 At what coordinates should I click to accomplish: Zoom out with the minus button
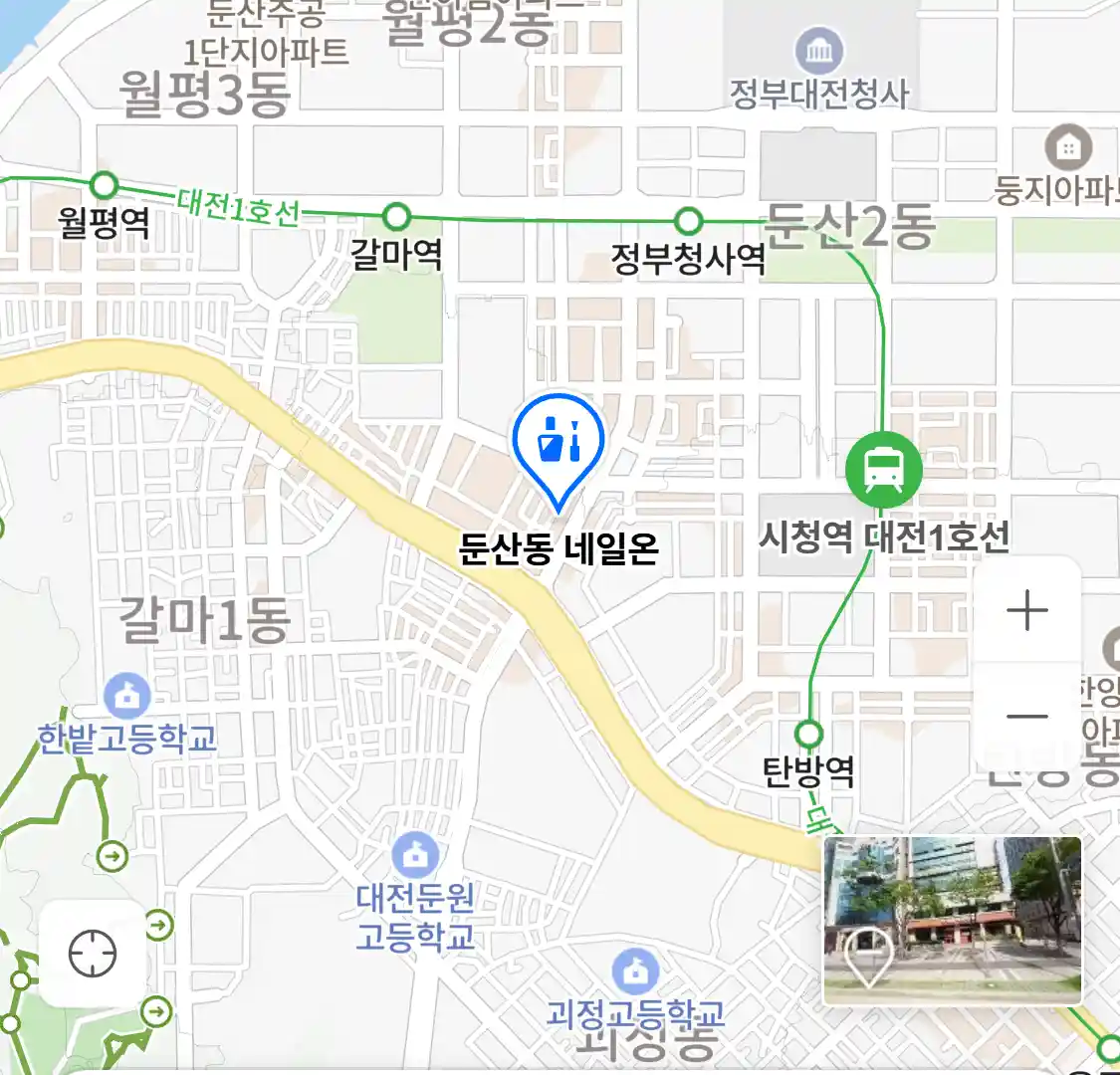[1027, 715]
